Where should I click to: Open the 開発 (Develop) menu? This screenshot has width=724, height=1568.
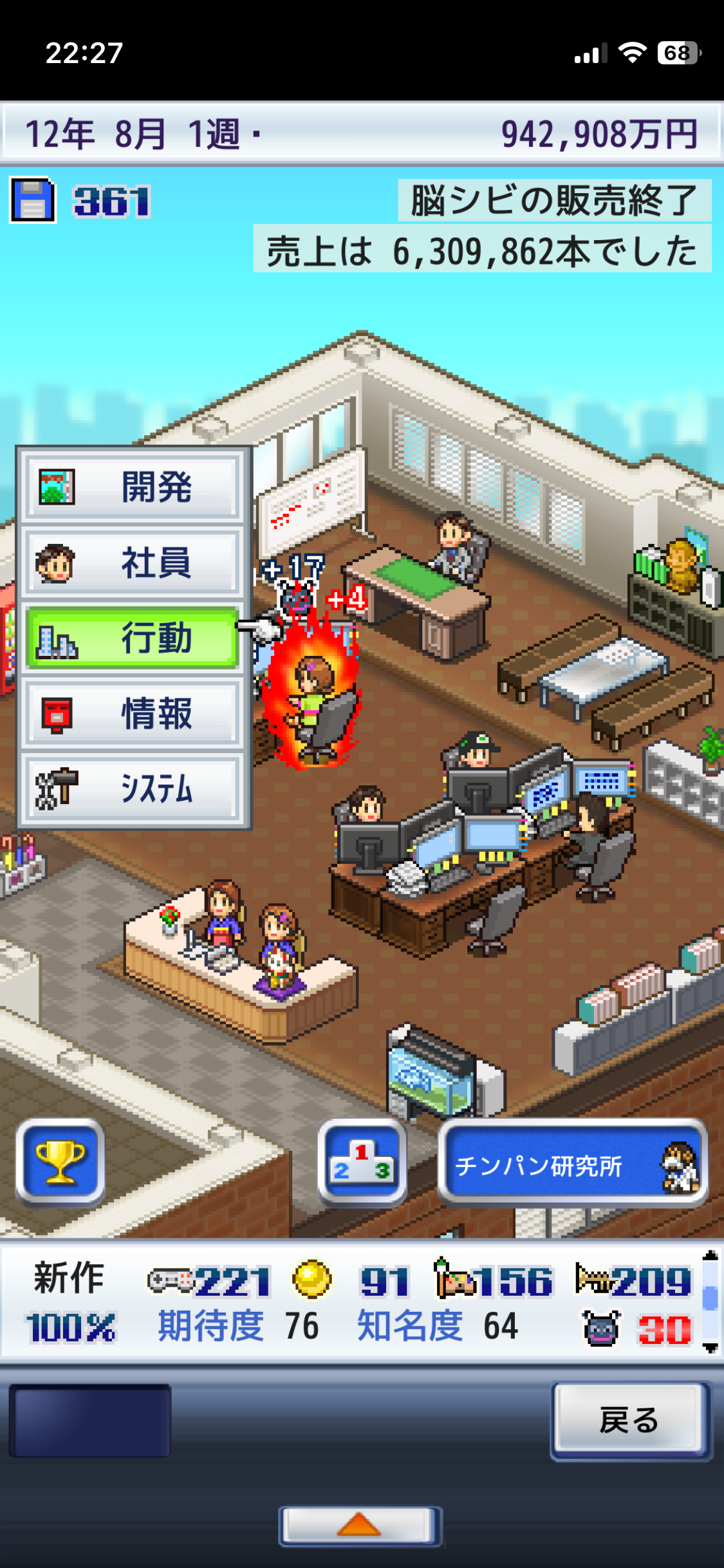click(133, 487)
